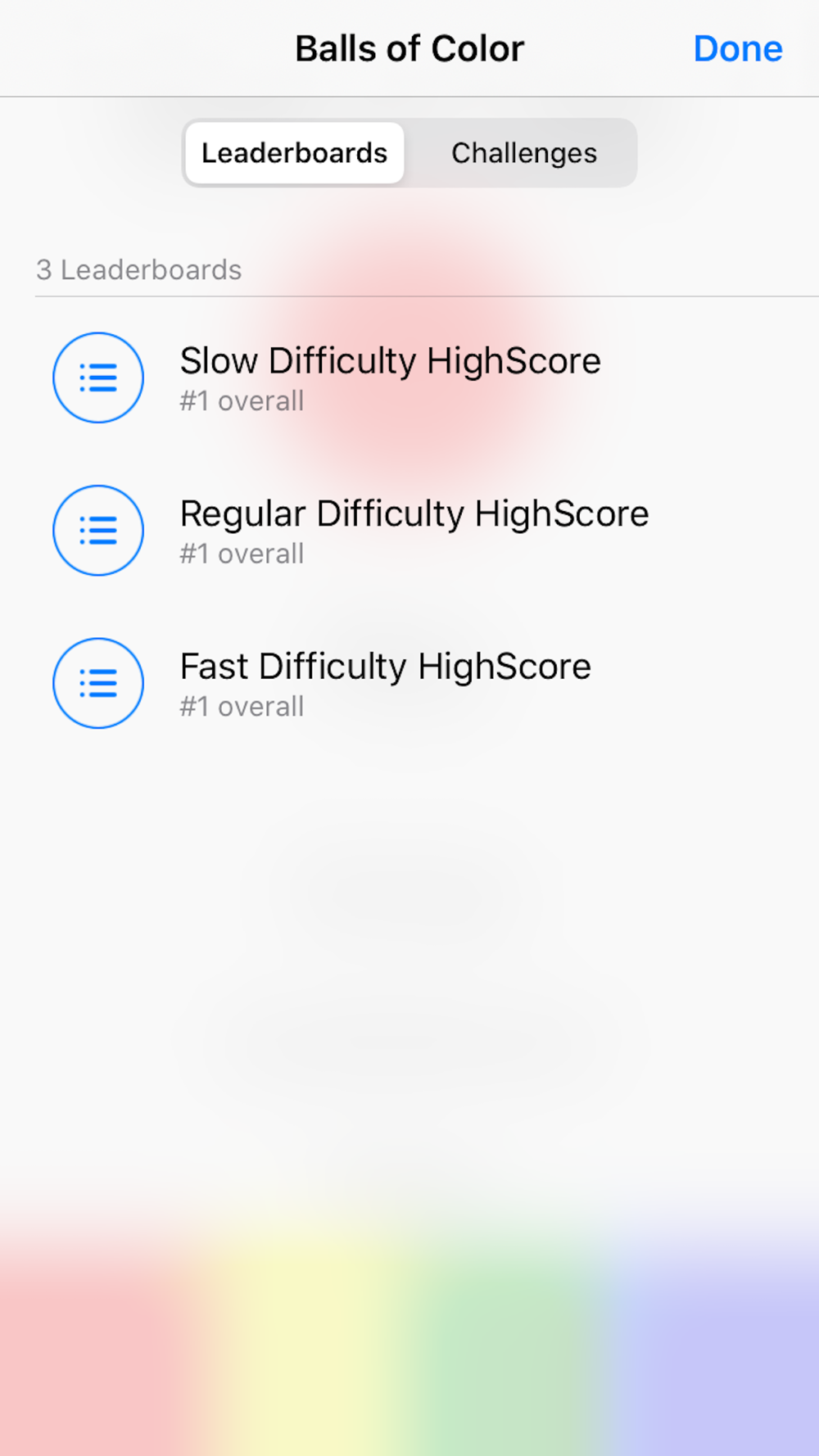The image size is (819, 1456).
Task: Open Regular Difficulty HighScore leaderboard
Action: tap(409, 531)
